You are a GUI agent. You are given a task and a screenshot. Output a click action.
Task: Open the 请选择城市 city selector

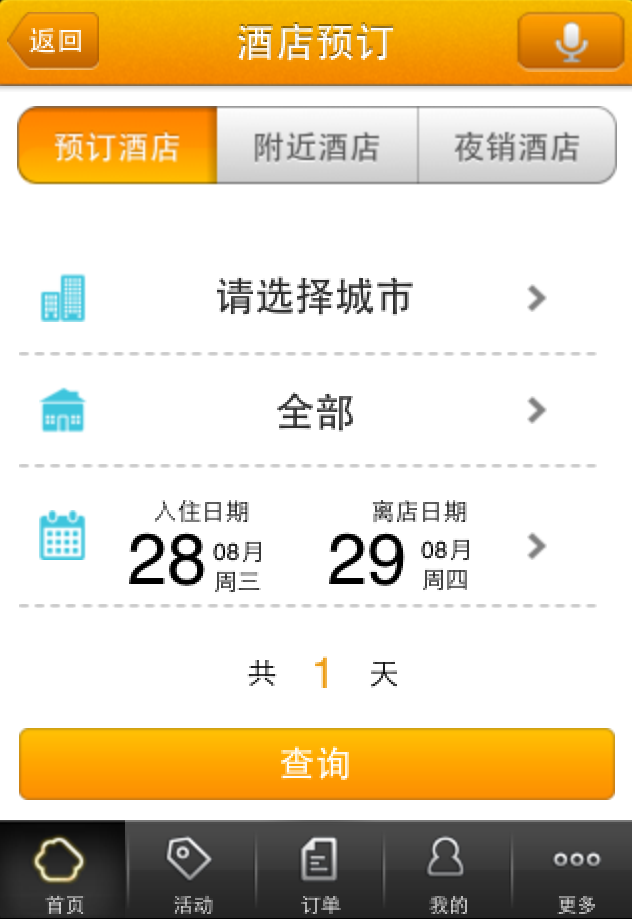(314, 298)
